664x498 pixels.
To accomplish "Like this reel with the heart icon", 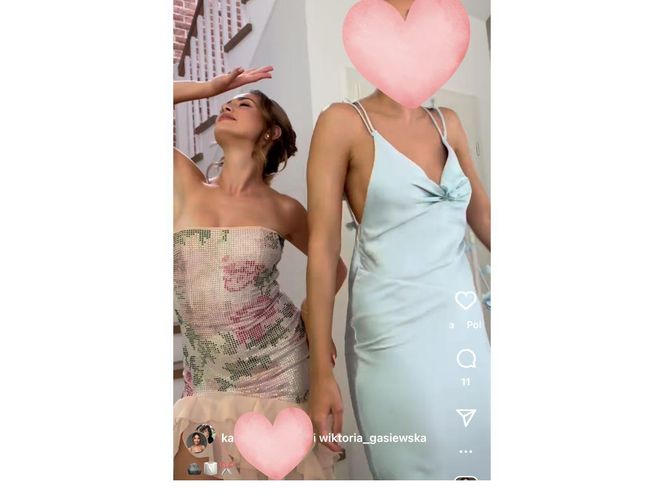I will [466, 300].
